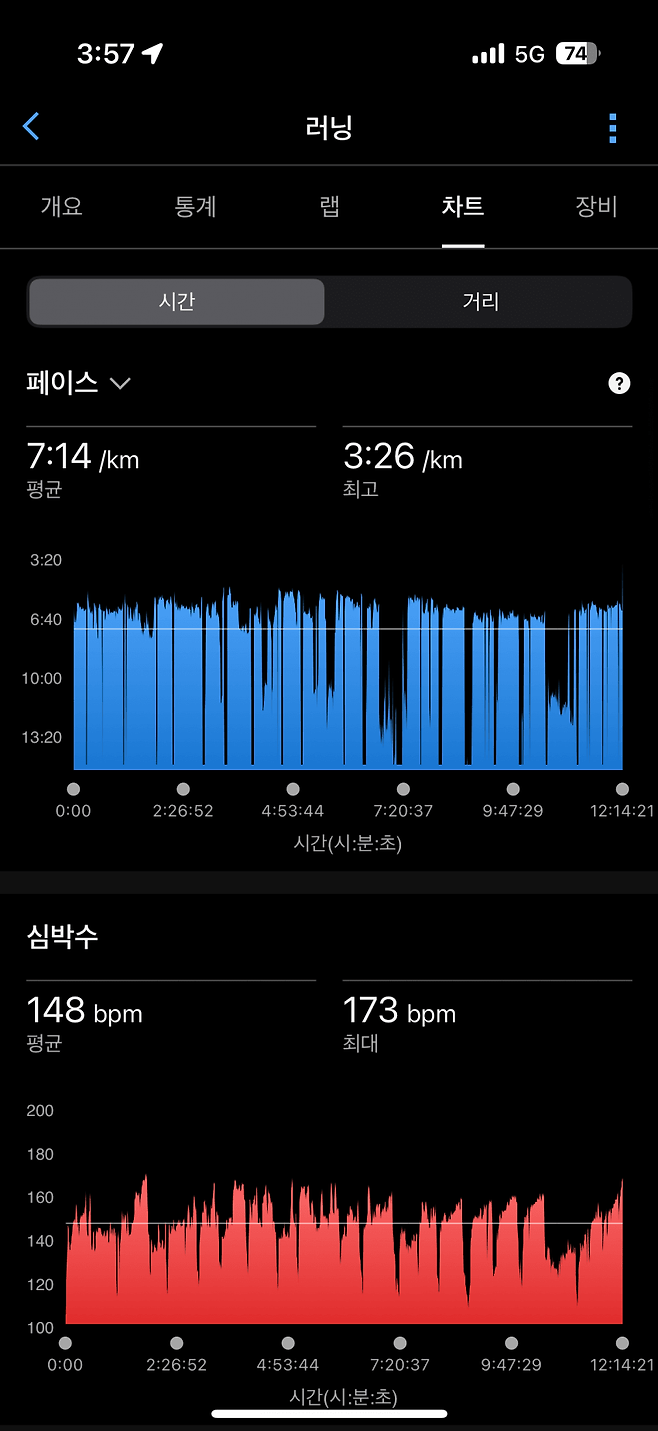Open the three-dot overflow menu

point(612,128)
